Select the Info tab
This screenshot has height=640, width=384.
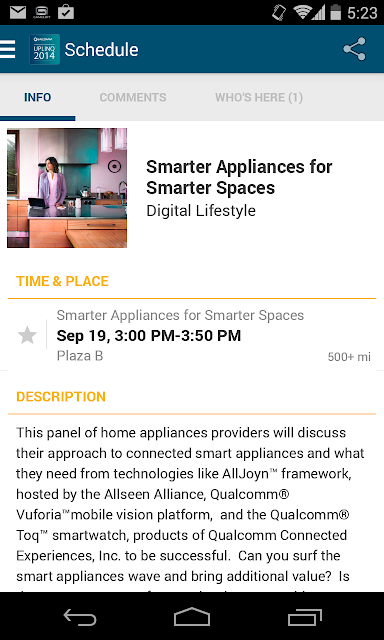click(x=38, y=98)
